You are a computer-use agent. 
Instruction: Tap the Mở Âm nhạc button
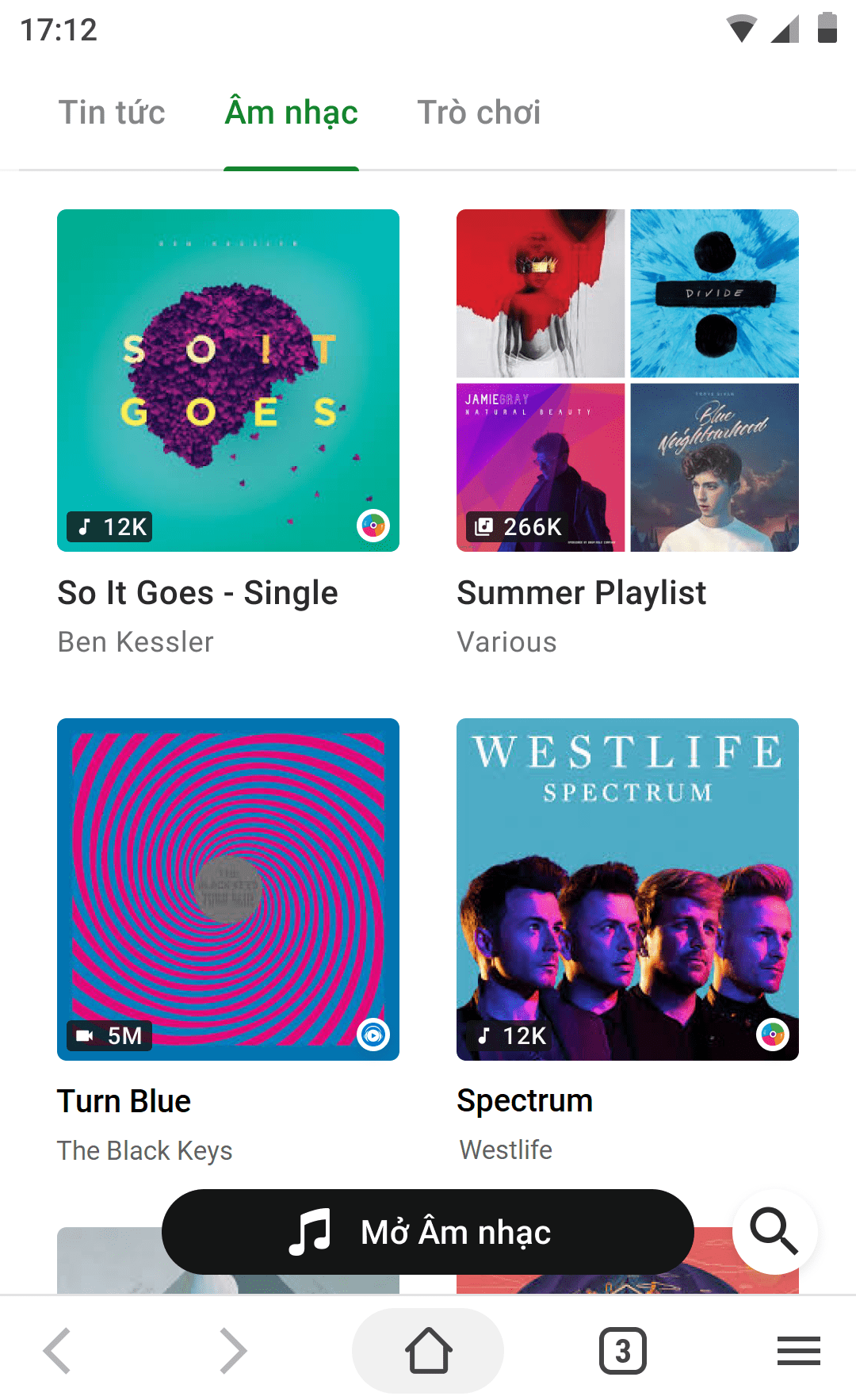pos(428,1232)
